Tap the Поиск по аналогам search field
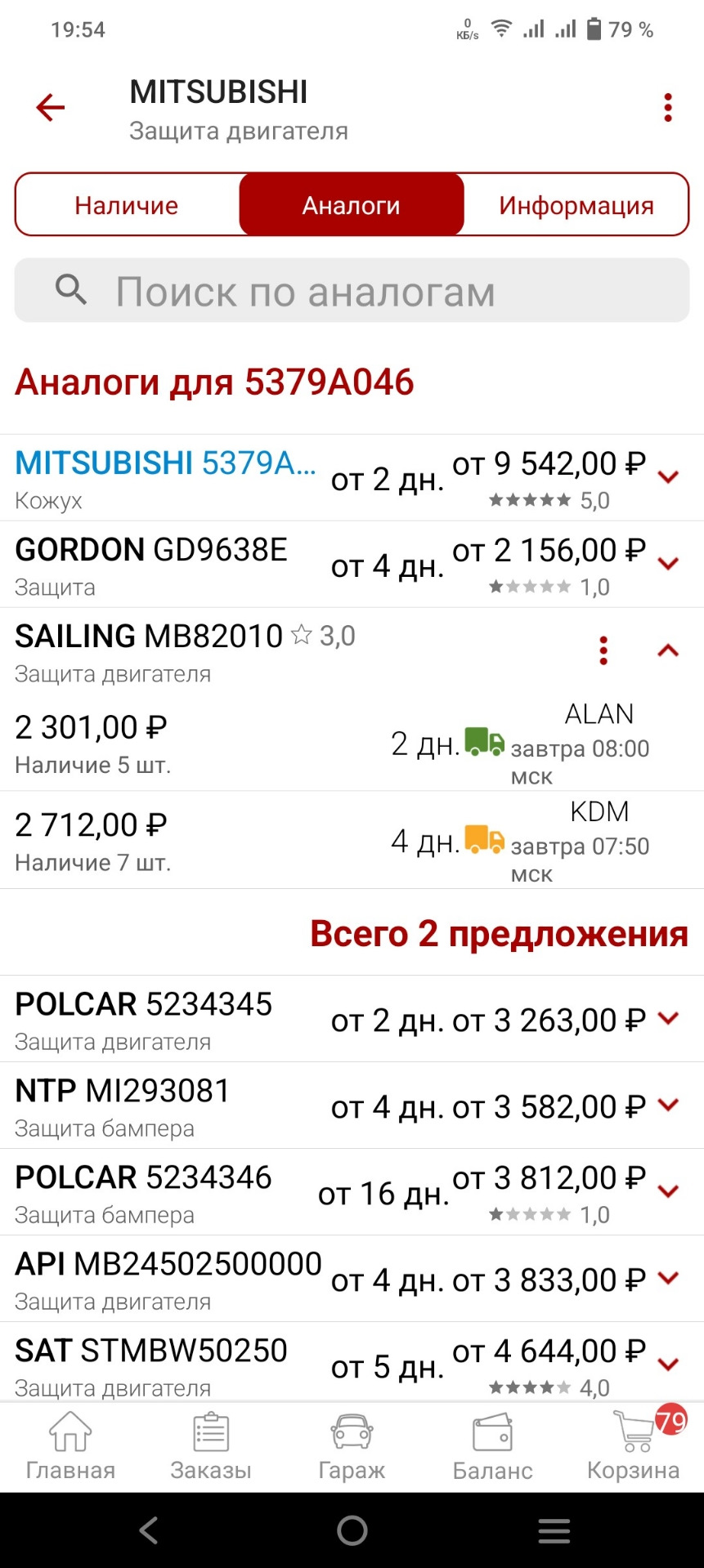Viewport: 704px width, 1568px height. [x=352, y=290]
